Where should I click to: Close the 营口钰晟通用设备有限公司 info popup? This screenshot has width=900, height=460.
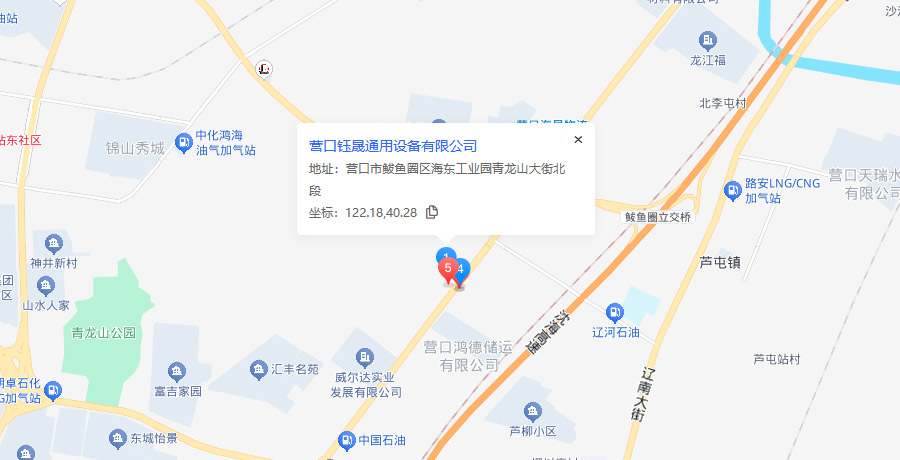[577, 140]
